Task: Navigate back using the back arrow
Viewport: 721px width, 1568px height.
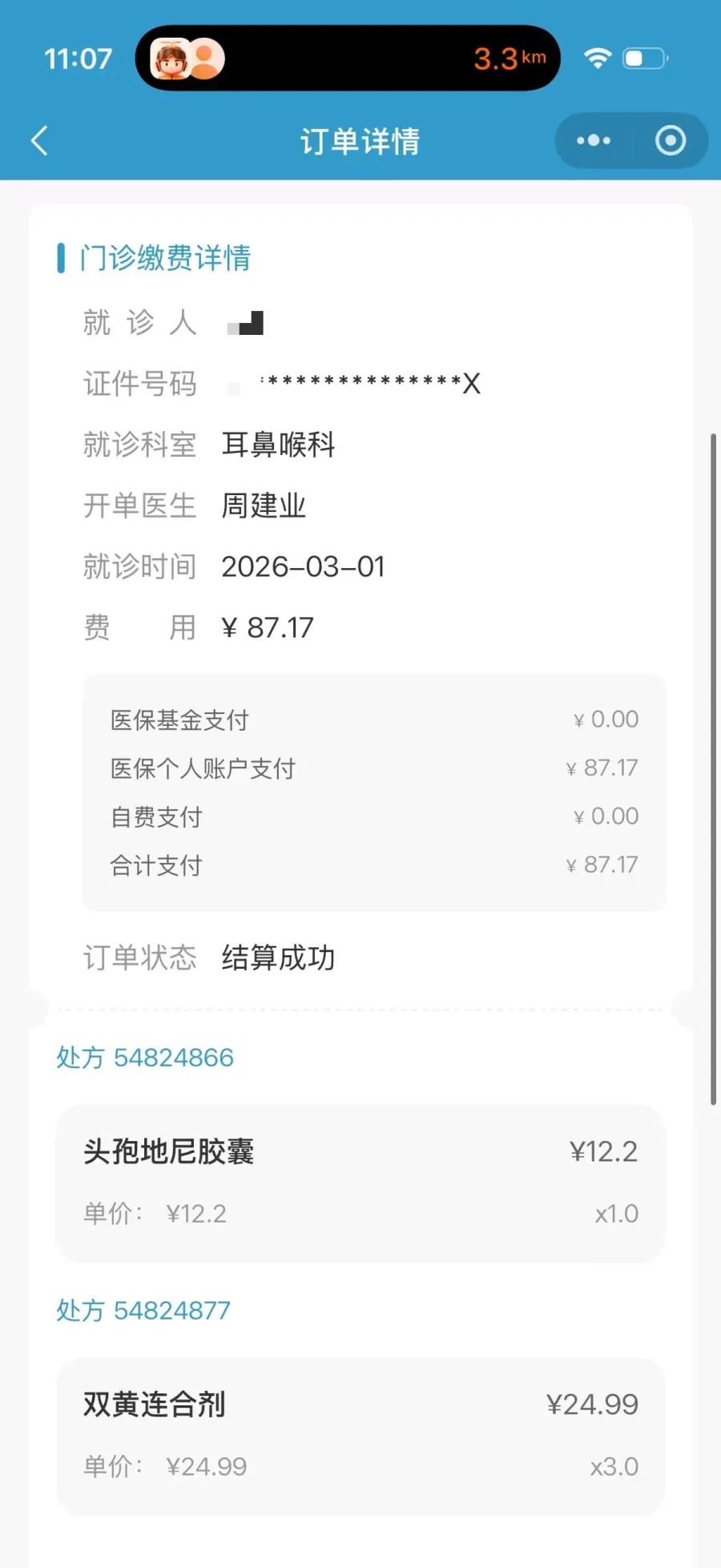Action: pyautogui.click(x=40, y=140)
